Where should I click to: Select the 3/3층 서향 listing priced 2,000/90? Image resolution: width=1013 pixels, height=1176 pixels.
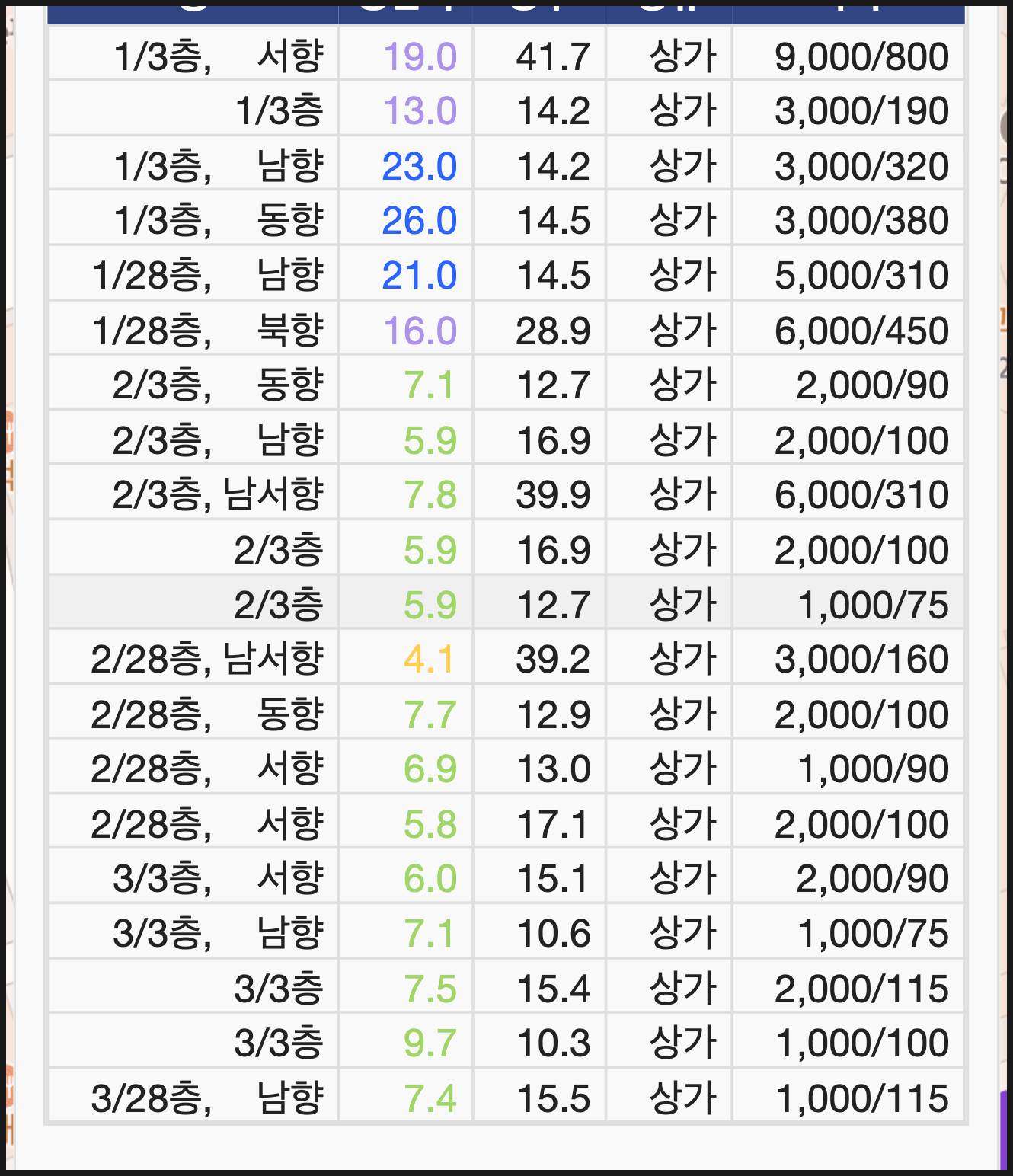tap(506, 879)
